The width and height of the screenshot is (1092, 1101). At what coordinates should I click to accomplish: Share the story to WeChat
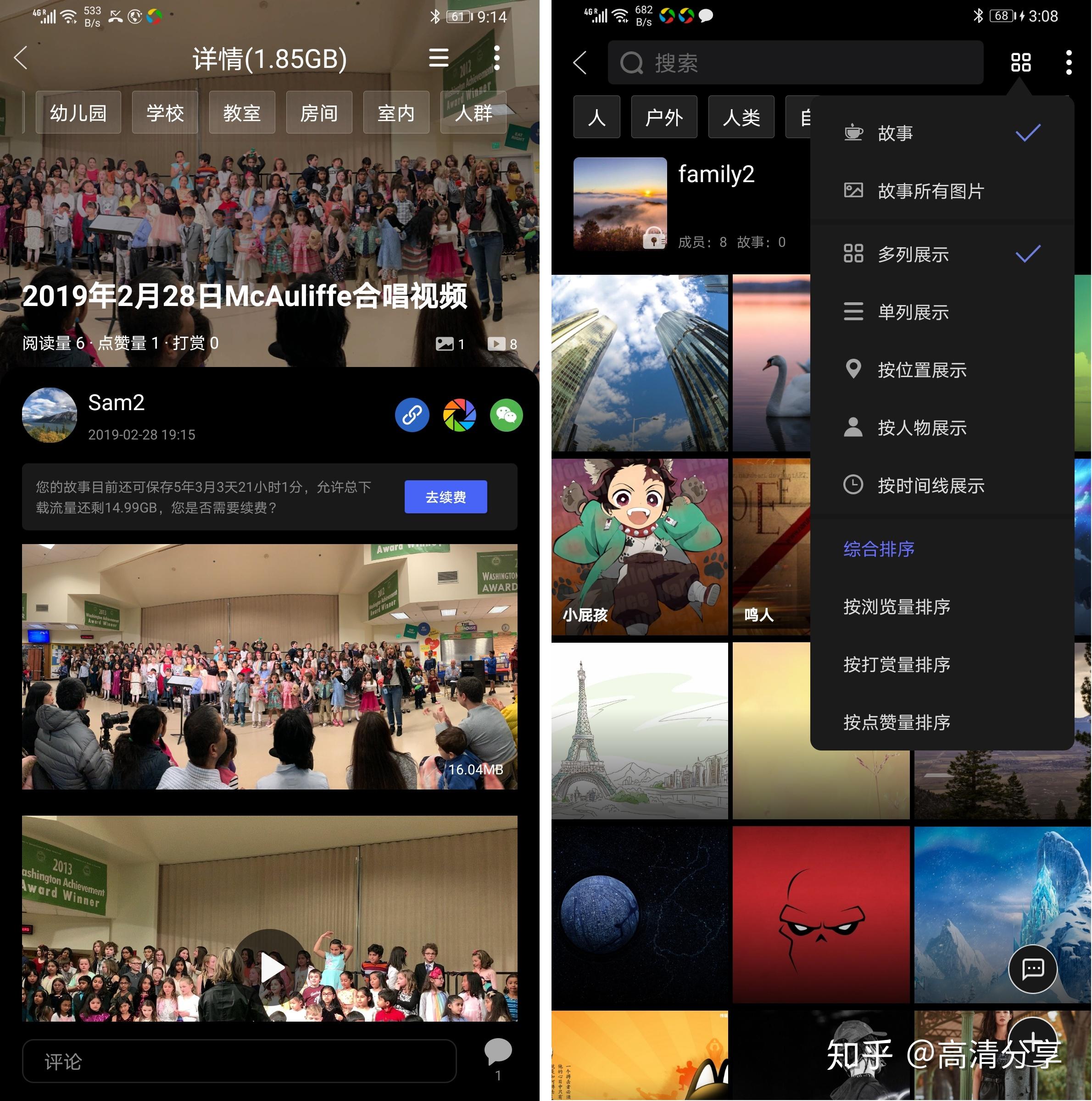506,415
